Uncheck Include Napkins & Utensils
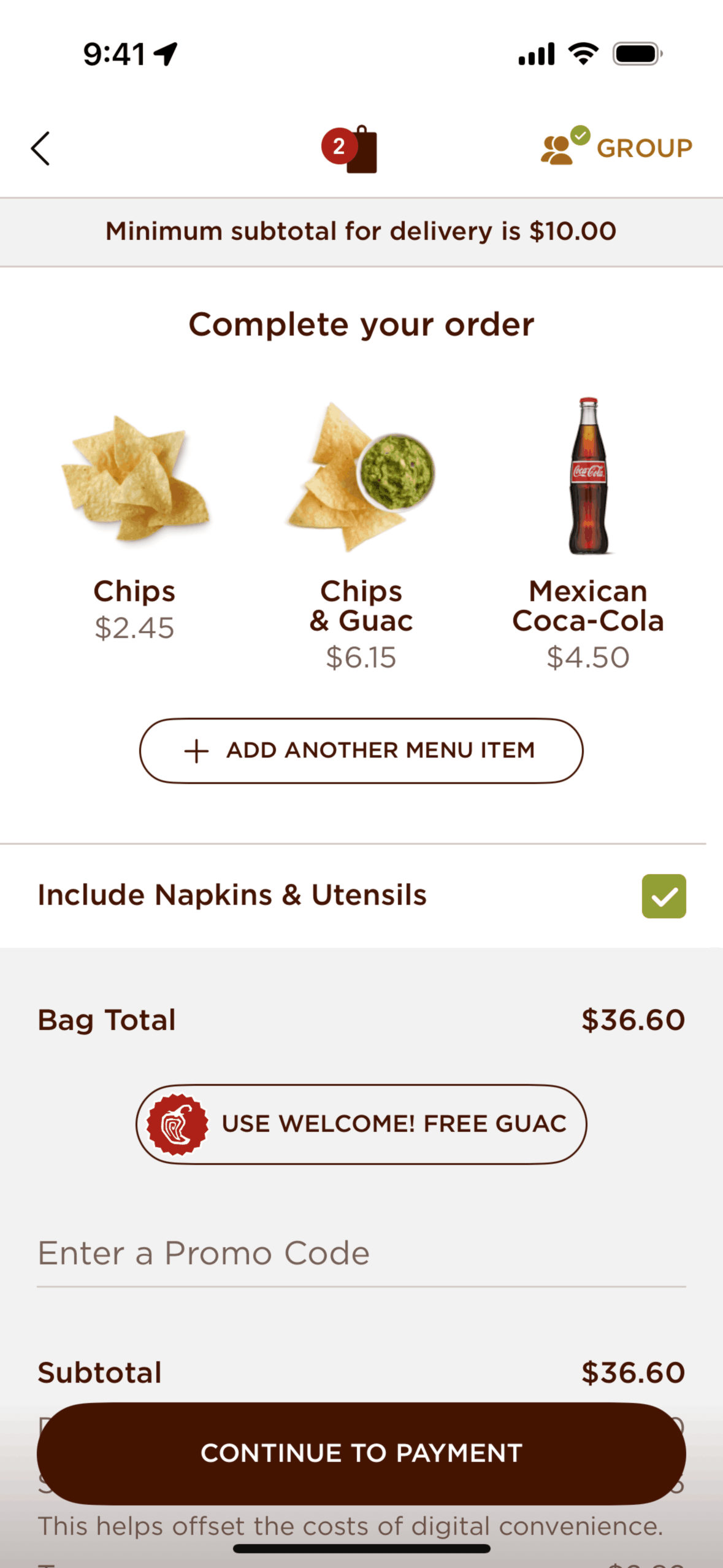The height and width of the screenshot is (1568, 723). point(664,896)
